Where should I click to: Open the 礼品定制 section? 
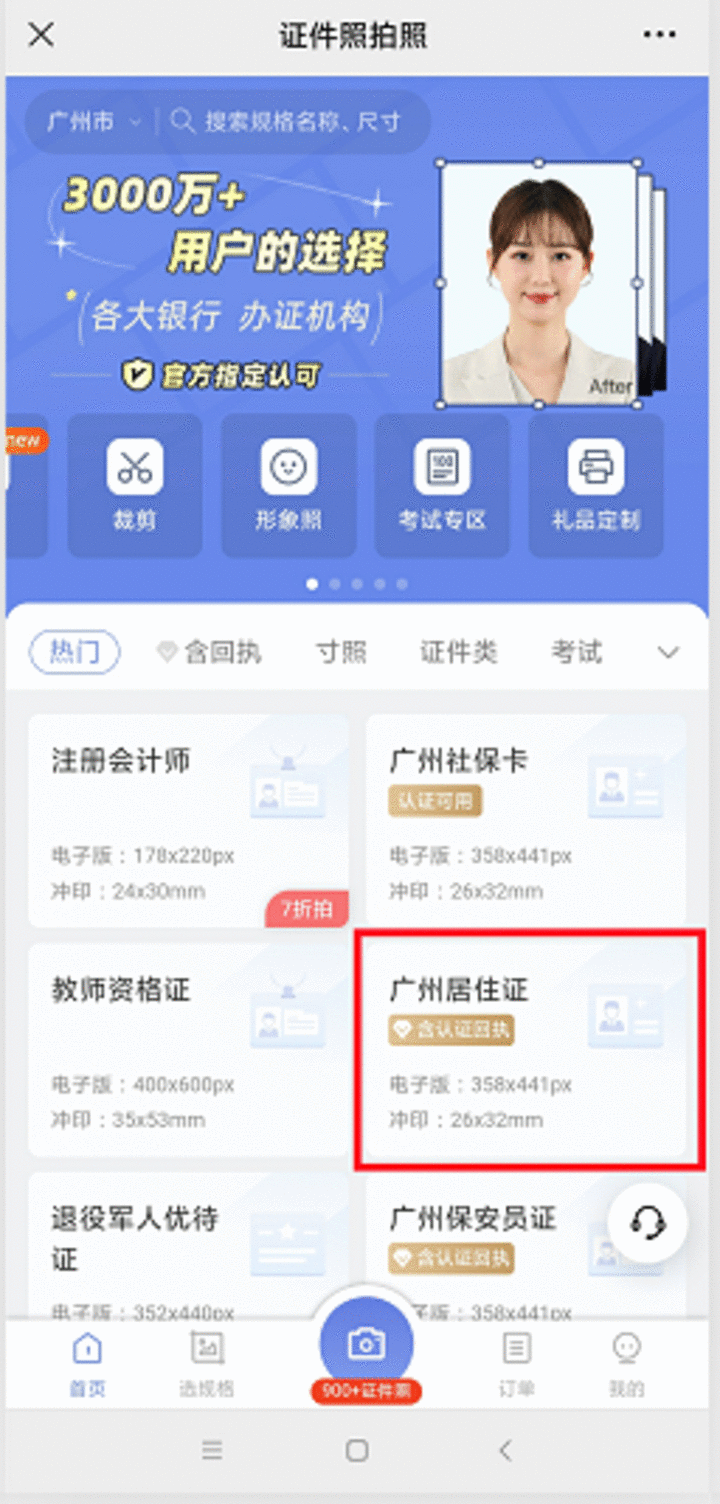tap(596, 485)
